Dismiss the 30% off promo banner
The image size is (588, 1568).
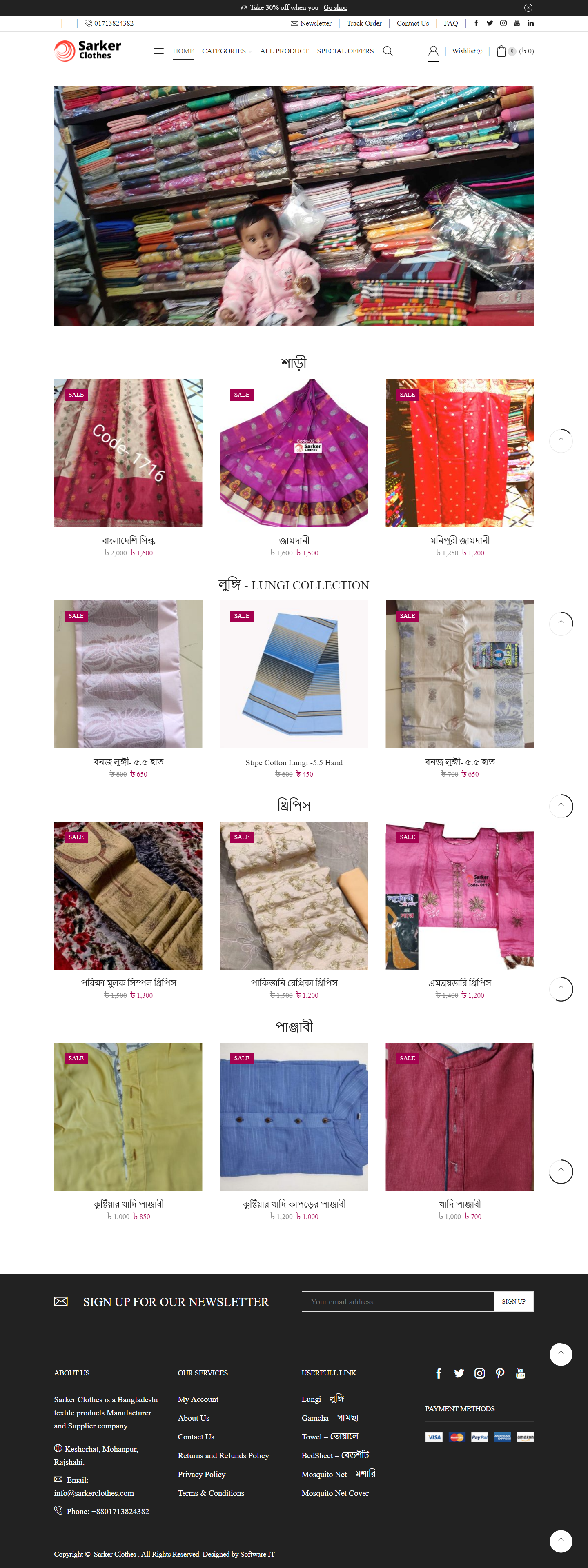[528, 8]
